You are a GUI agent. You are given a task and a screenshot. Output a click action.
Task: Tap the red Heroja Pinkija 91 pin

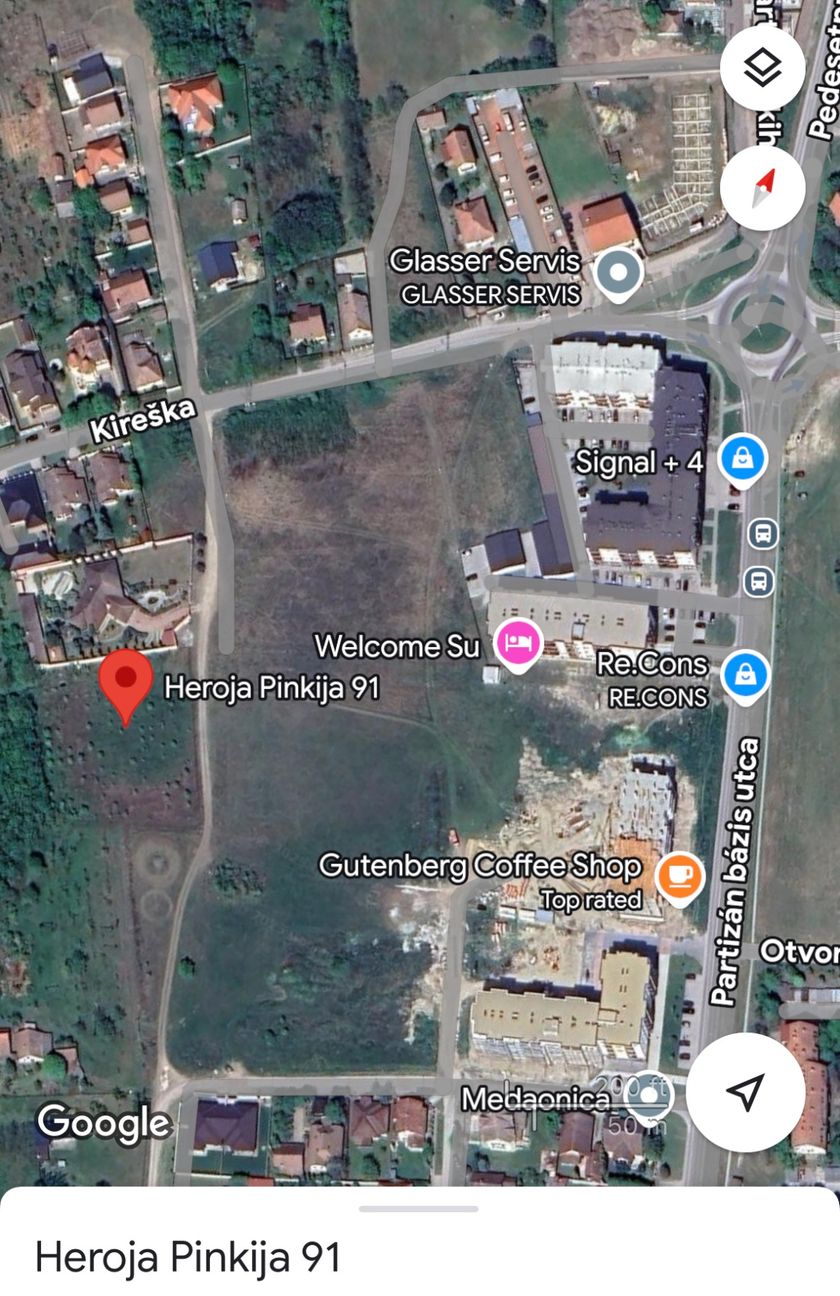point(126,682)
